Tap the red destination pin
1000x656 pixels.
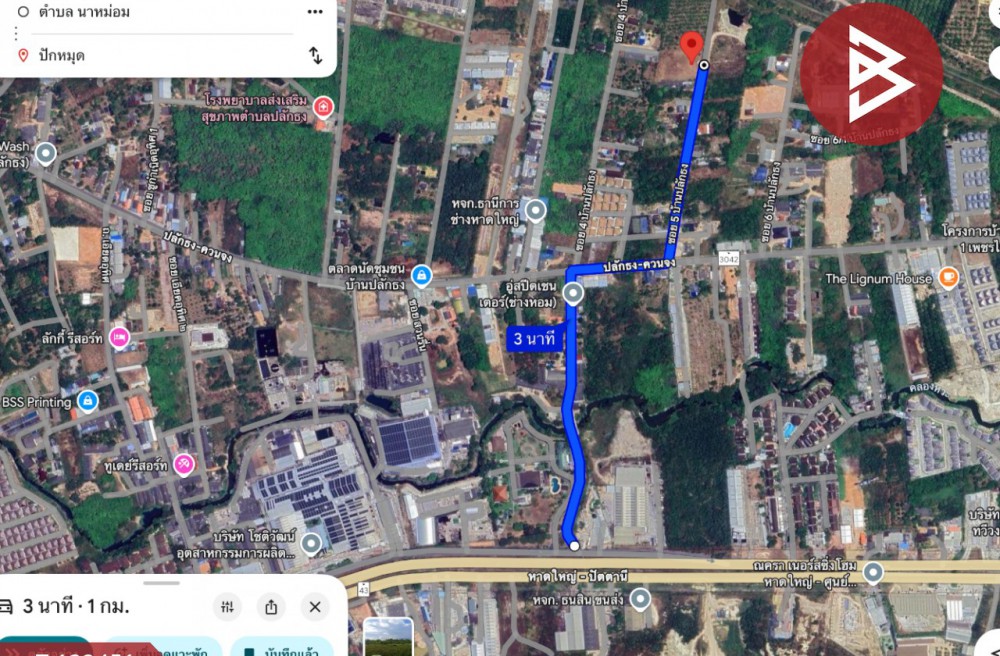tap(690, 46)
